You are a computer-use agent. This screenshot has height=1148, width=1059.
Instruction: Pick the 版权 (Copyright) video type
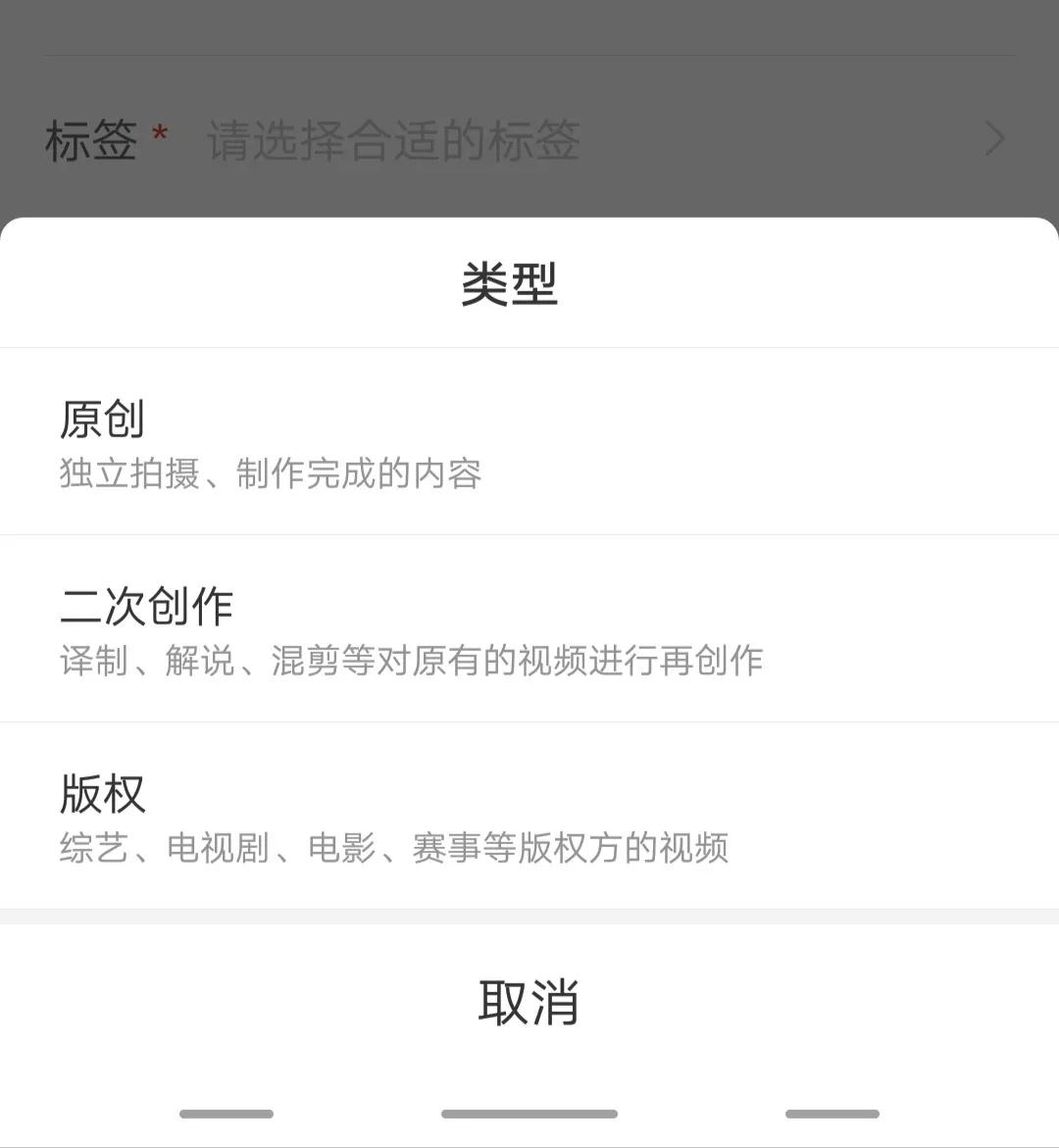tap(101, 794)
